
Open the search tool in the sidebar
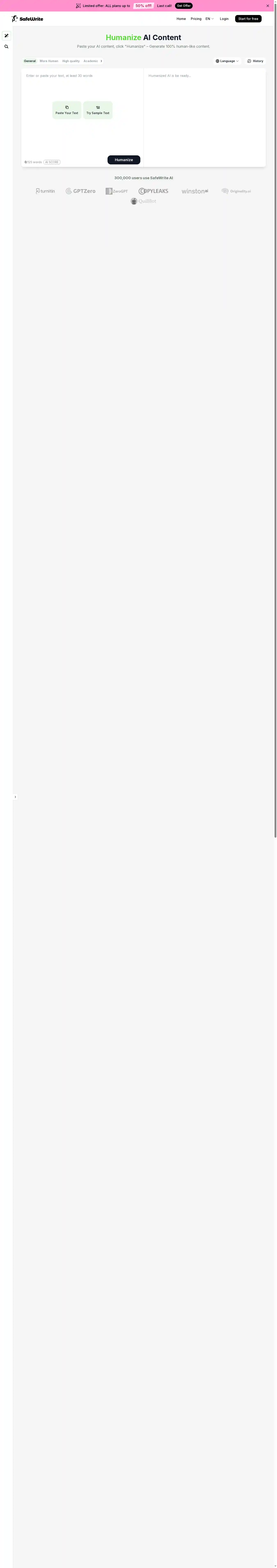[7, 46]
